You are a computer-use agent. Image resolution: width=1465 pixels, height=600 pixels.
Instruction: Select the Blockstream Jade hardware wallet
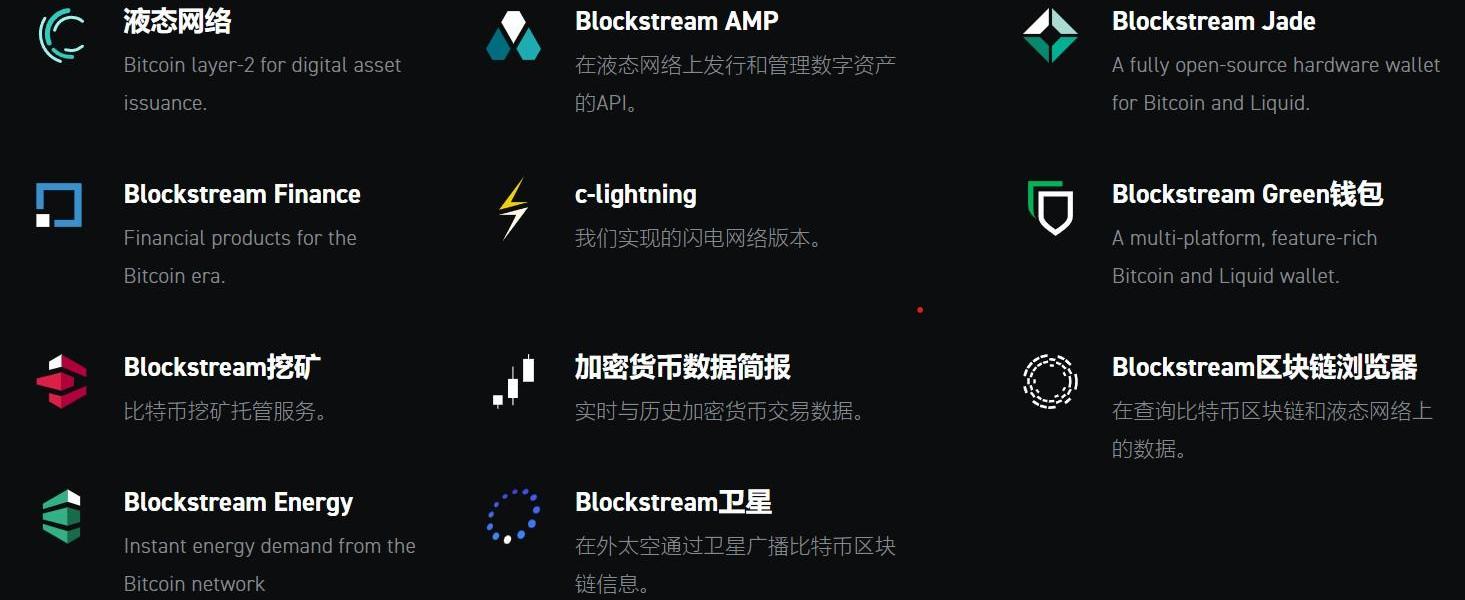tap(1213, 22)
